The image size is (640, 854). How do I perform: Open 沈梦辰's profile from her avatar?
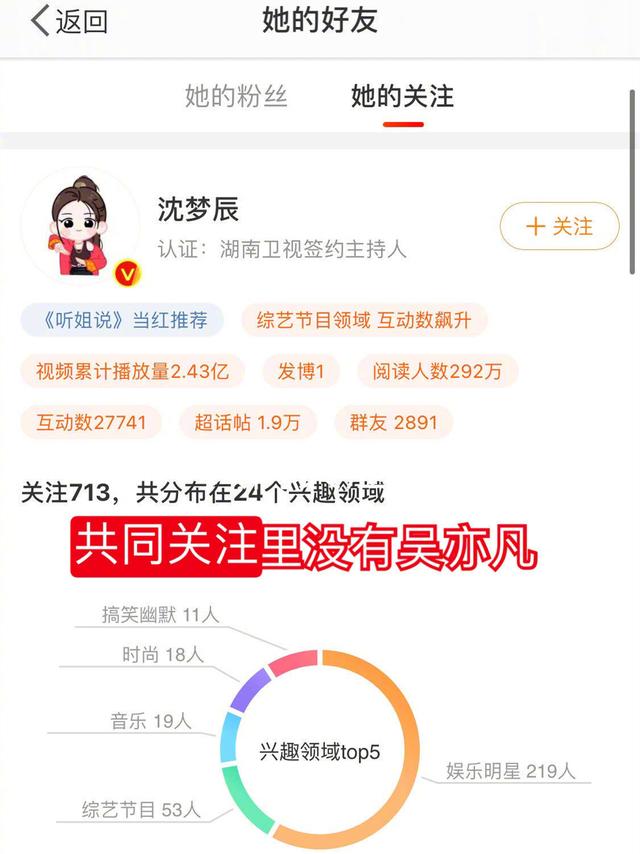79,227
